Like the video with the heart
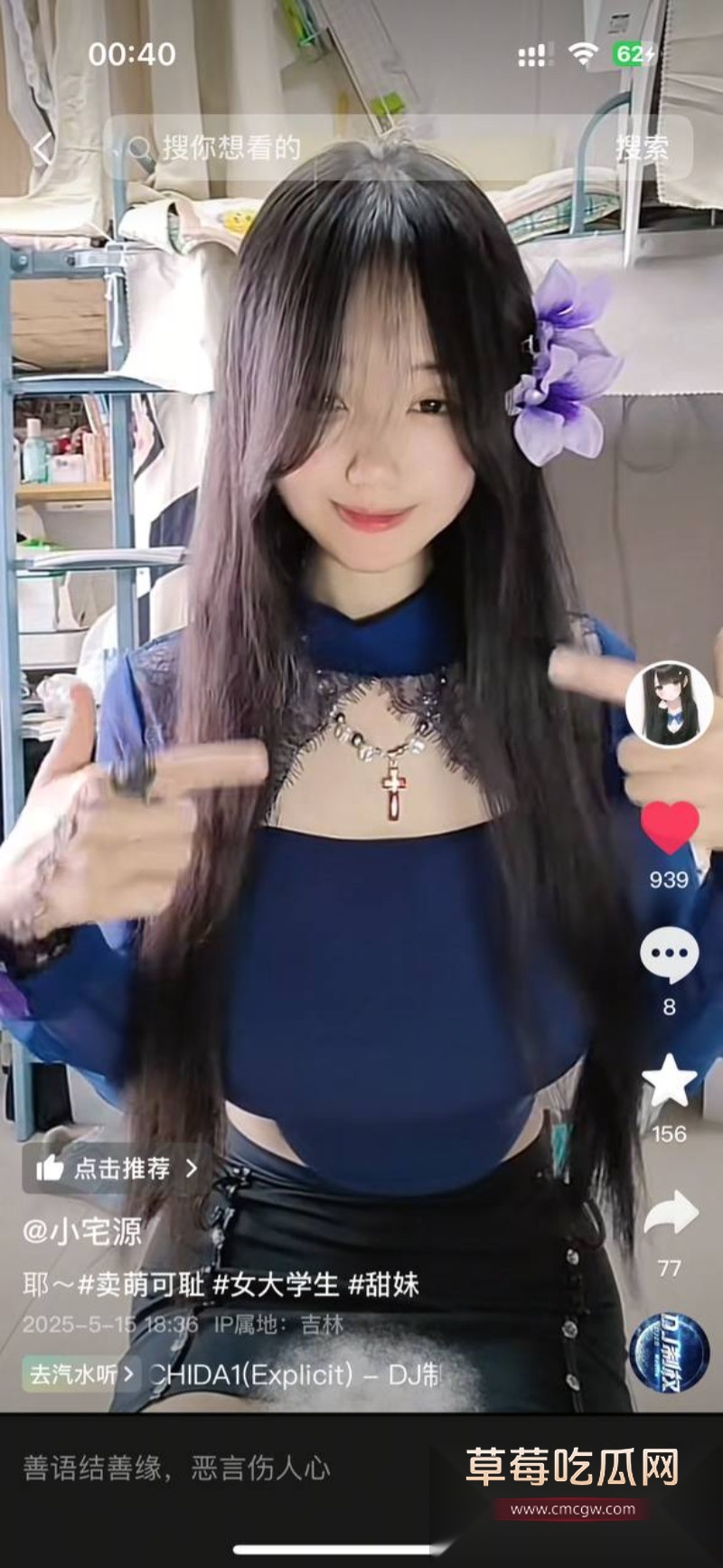 [x=669, y=828]
